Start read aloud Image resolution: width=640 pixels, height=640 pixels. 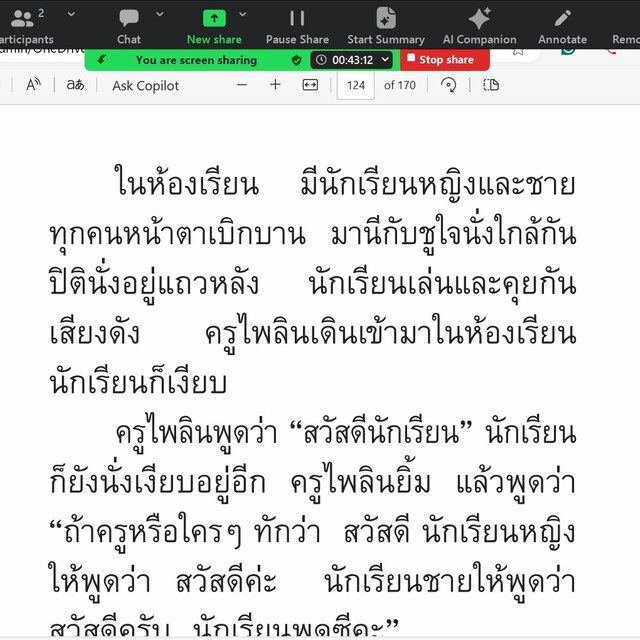pos(33,85)
